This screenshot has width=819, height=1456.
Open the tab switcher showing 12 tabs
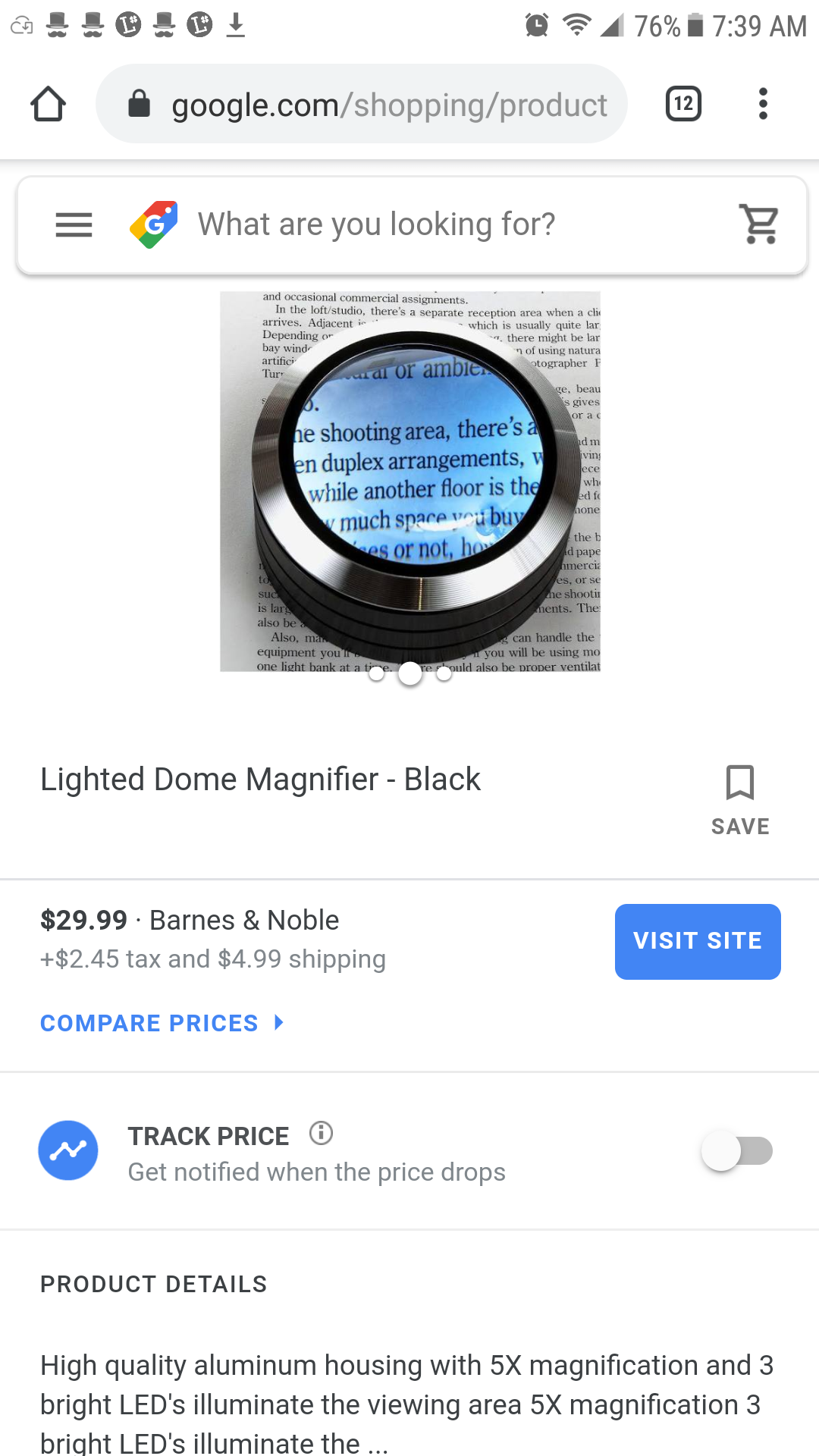(x=683, y=104)
